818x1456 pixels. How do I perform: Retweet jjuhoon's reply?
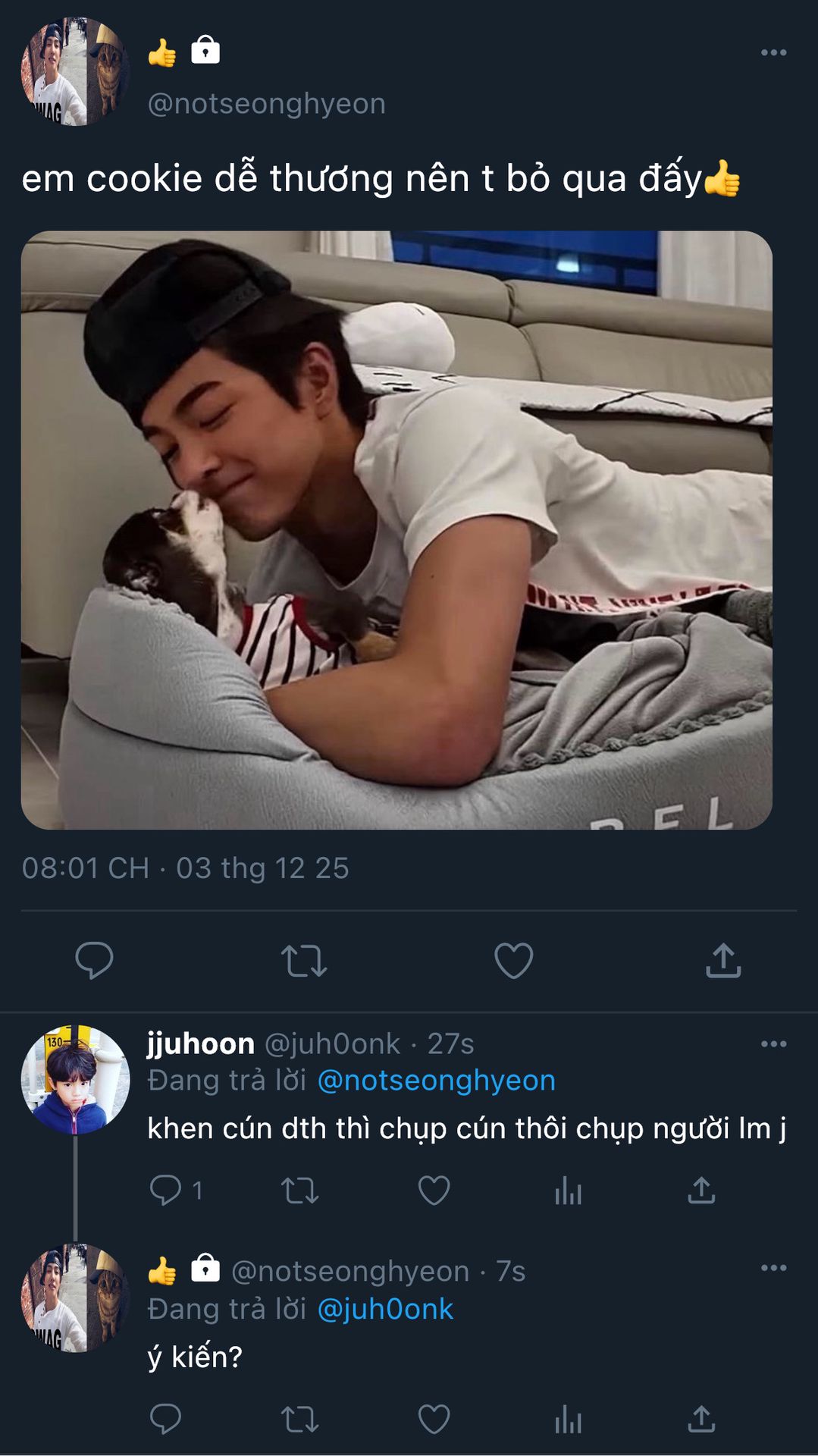click(x=300, y=1190)
